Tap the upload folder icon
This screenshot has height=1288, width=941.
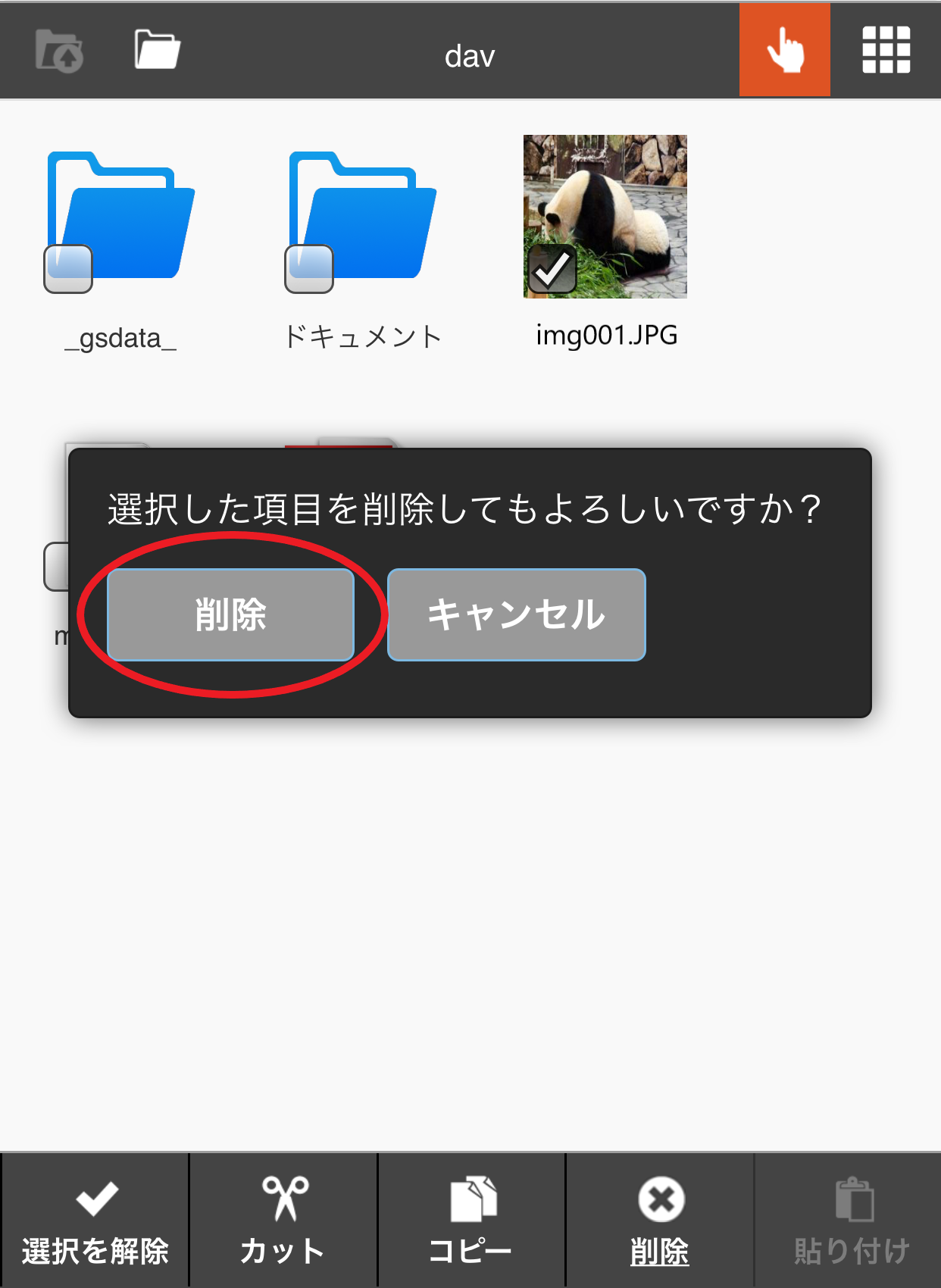click(59, 52)
